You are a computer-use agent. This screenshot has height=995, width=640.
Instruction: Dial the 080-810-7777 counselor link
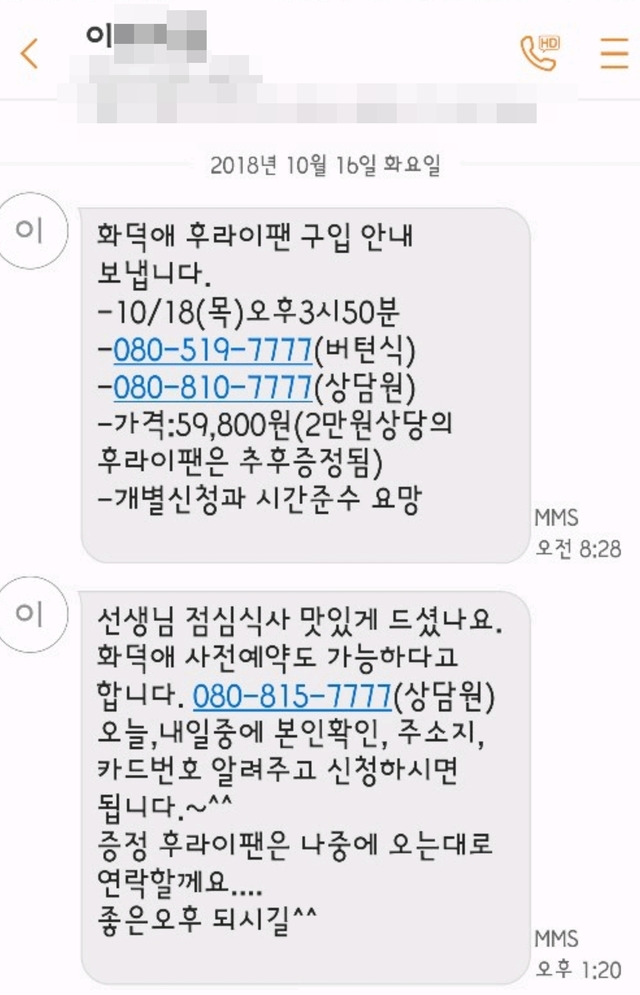pos(212,386)
